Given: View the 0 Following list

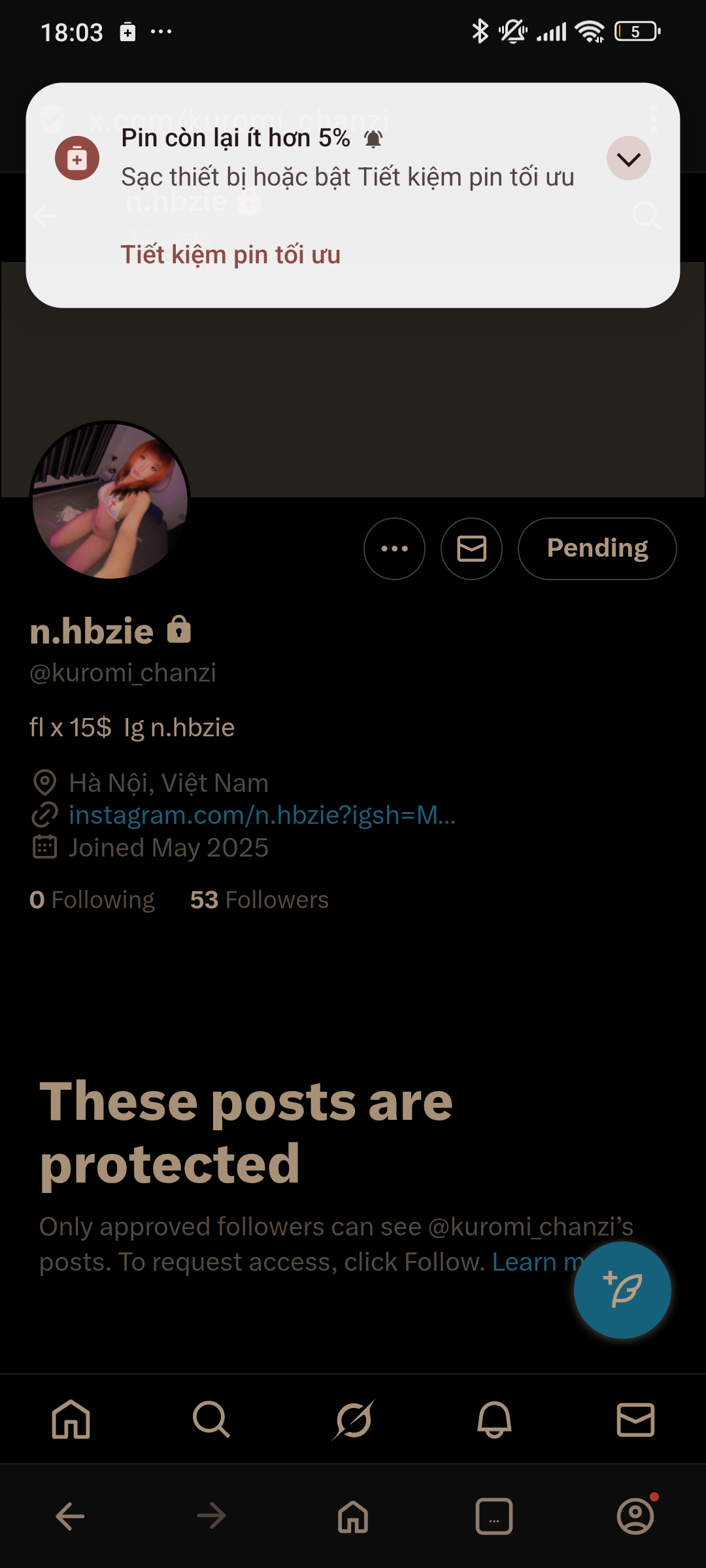Looking at the screenshot, I should [x=92, y=900].
